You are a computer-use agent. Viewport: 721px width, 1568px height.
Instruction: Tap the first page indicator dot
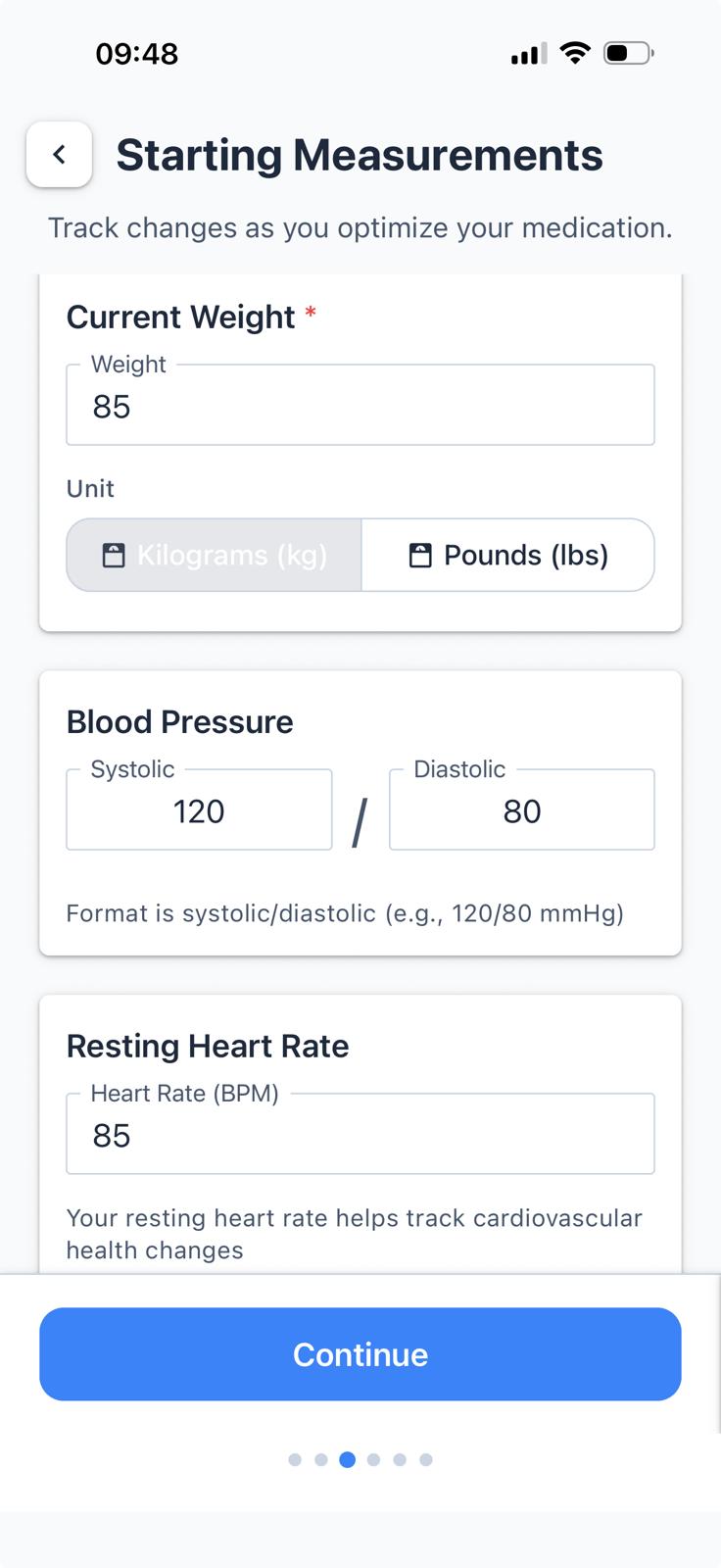(x=295, y=1459)
